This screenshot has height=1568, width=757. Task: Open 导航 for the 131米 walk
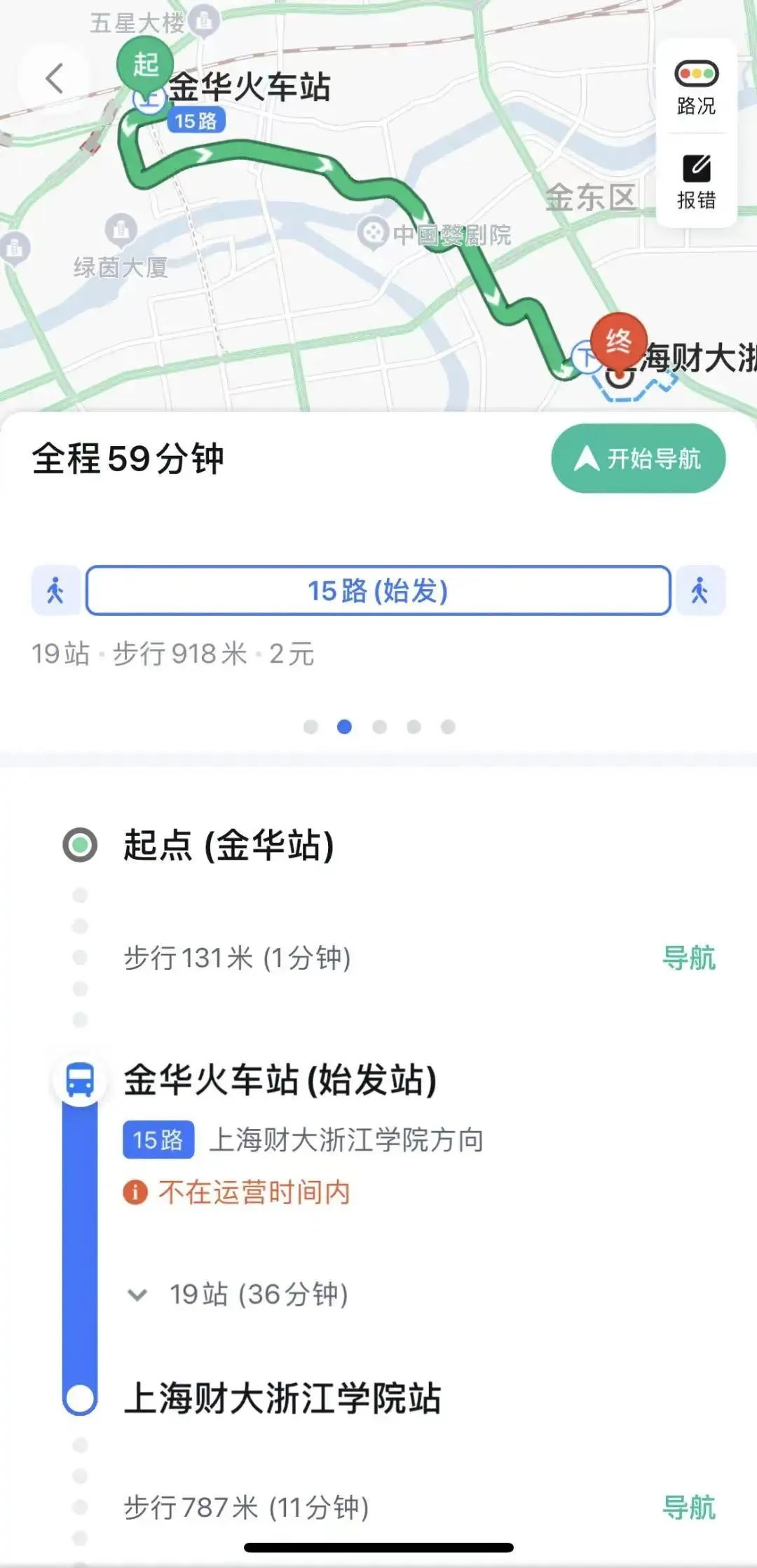click(x=688, y=958)
